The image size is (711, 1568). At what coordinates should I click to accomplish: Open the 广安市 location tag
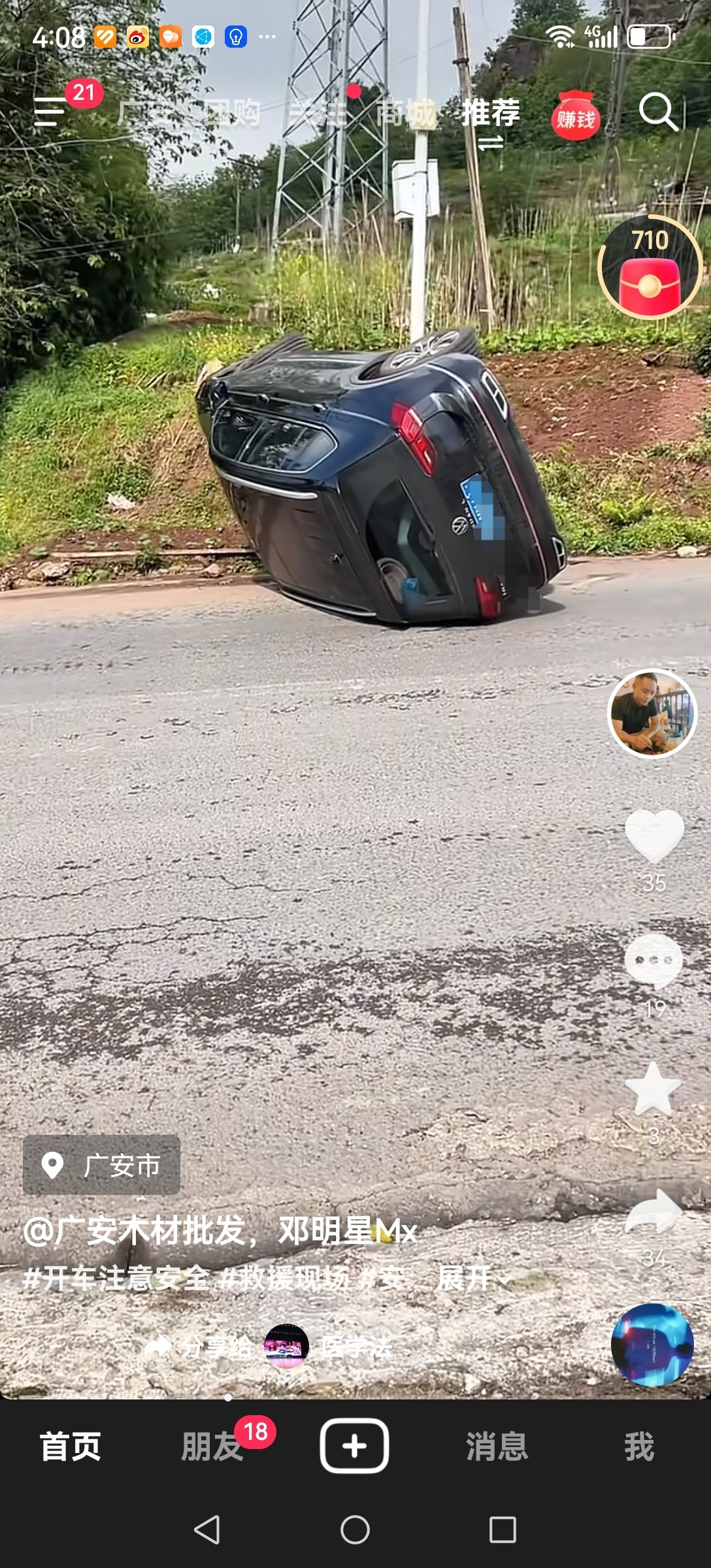point(102,1165)
